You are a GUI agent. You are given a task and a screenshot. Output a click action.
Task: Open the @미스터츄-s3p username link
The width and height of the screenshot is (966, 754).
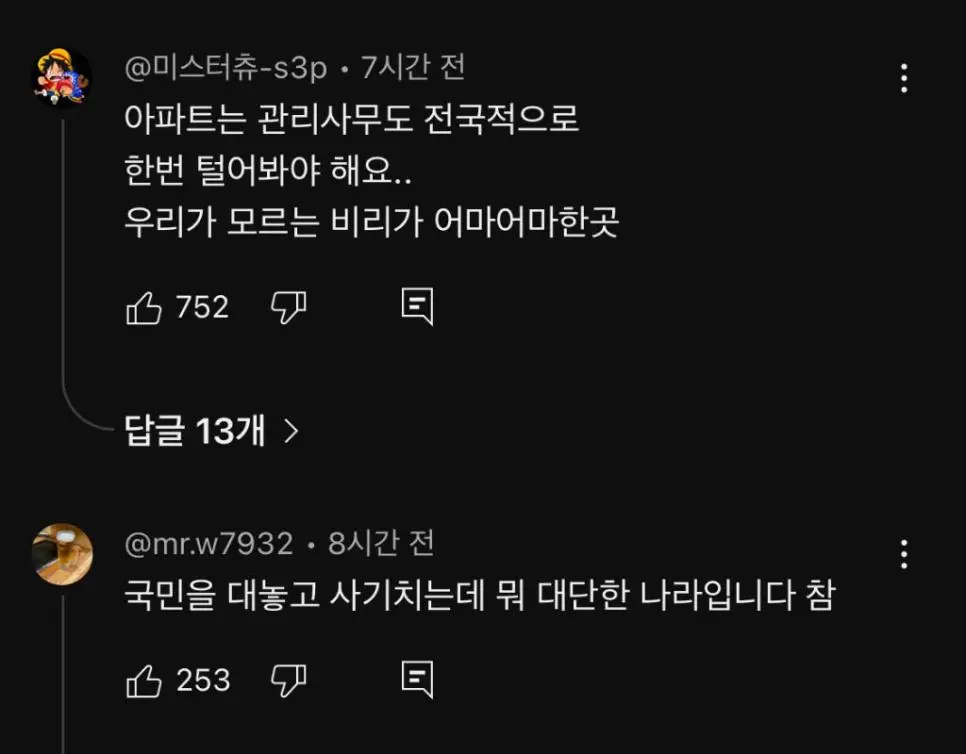[227, 68]
